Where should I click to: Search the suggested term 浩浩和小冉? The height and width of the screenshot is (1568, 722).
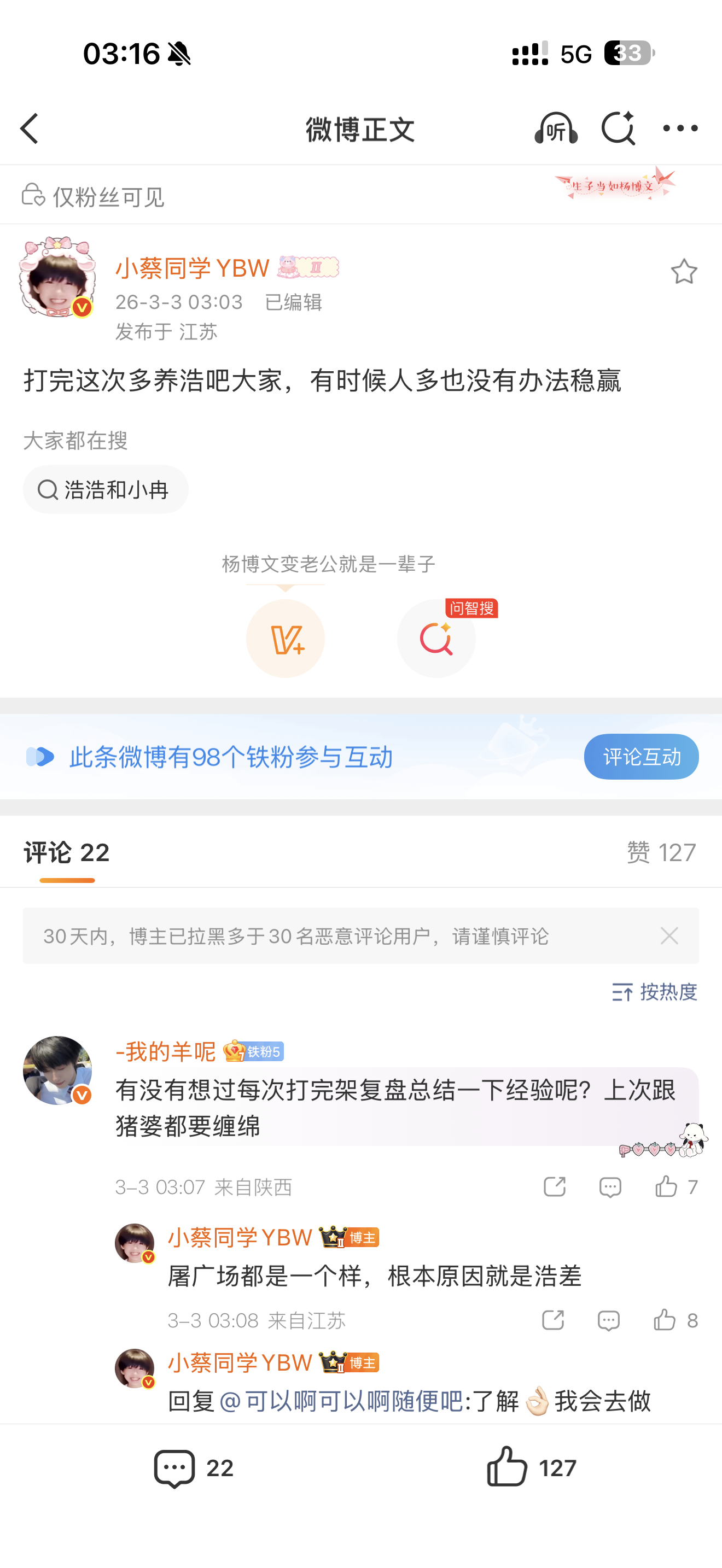pos(106,489)
